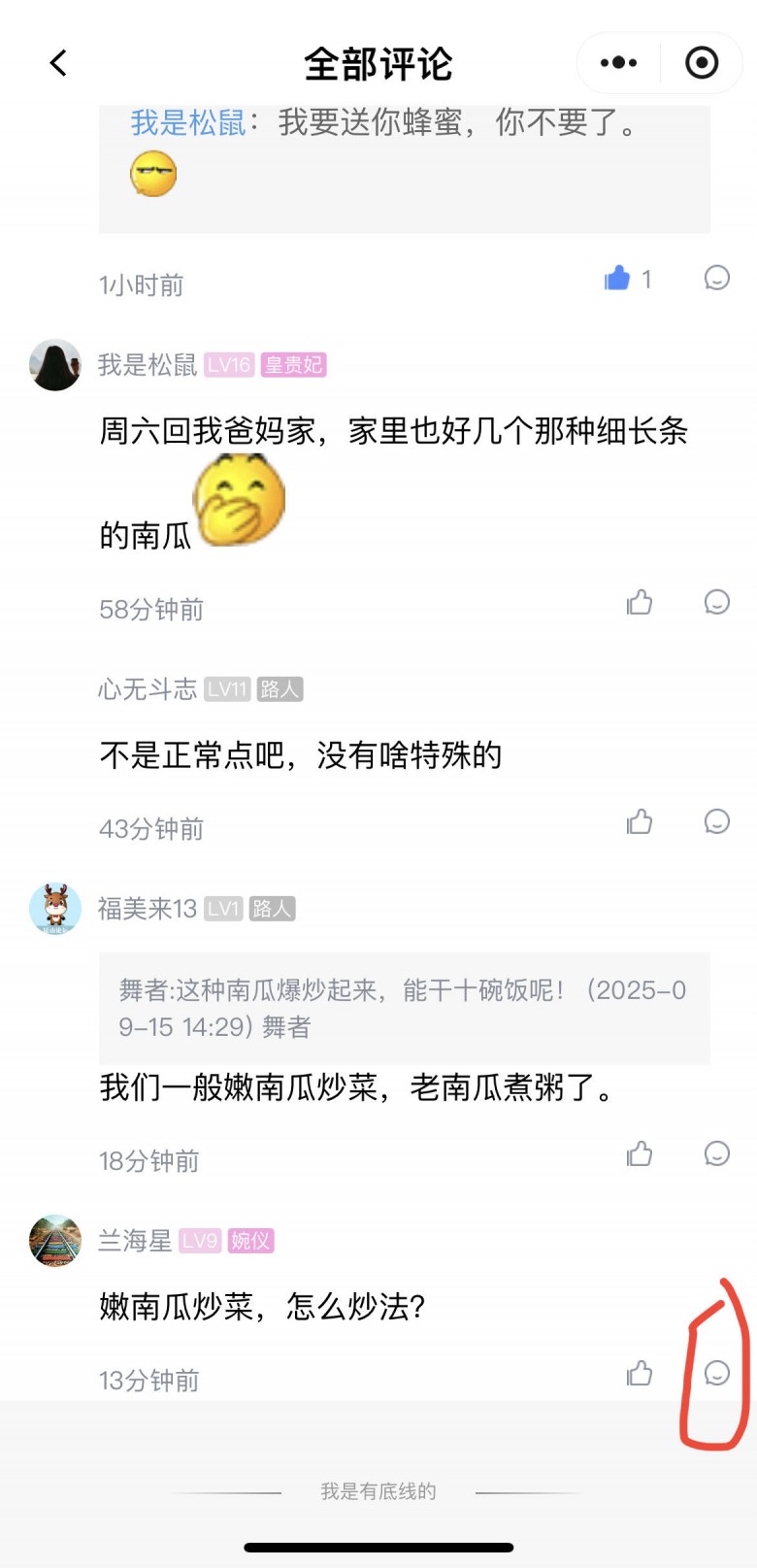757x1568 pixels.
Task: Reply to 福美来13's 18分钟前 comment
Action: (716, 1154)
